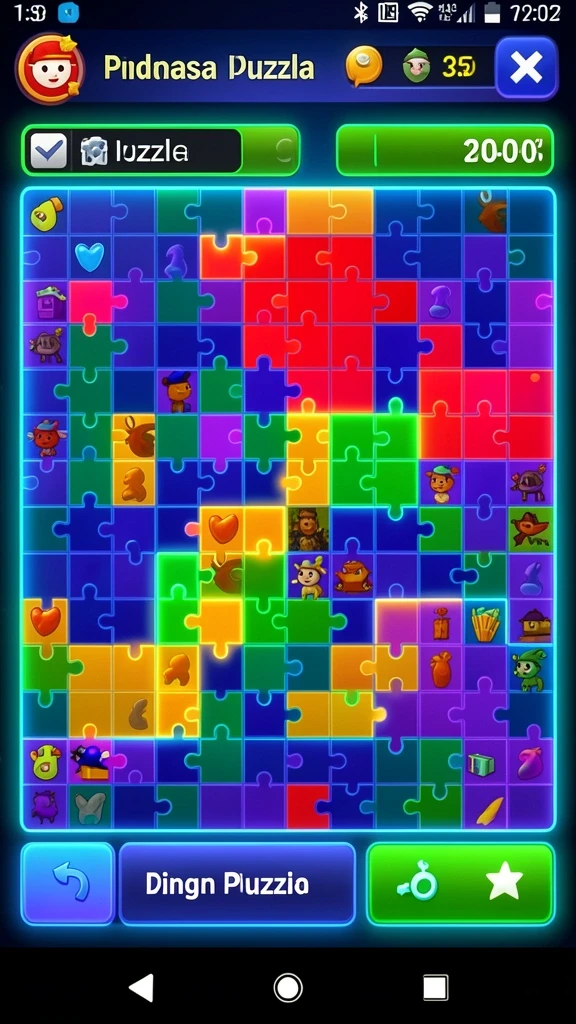Tap the gold coin icon

[x=363, y=67]
